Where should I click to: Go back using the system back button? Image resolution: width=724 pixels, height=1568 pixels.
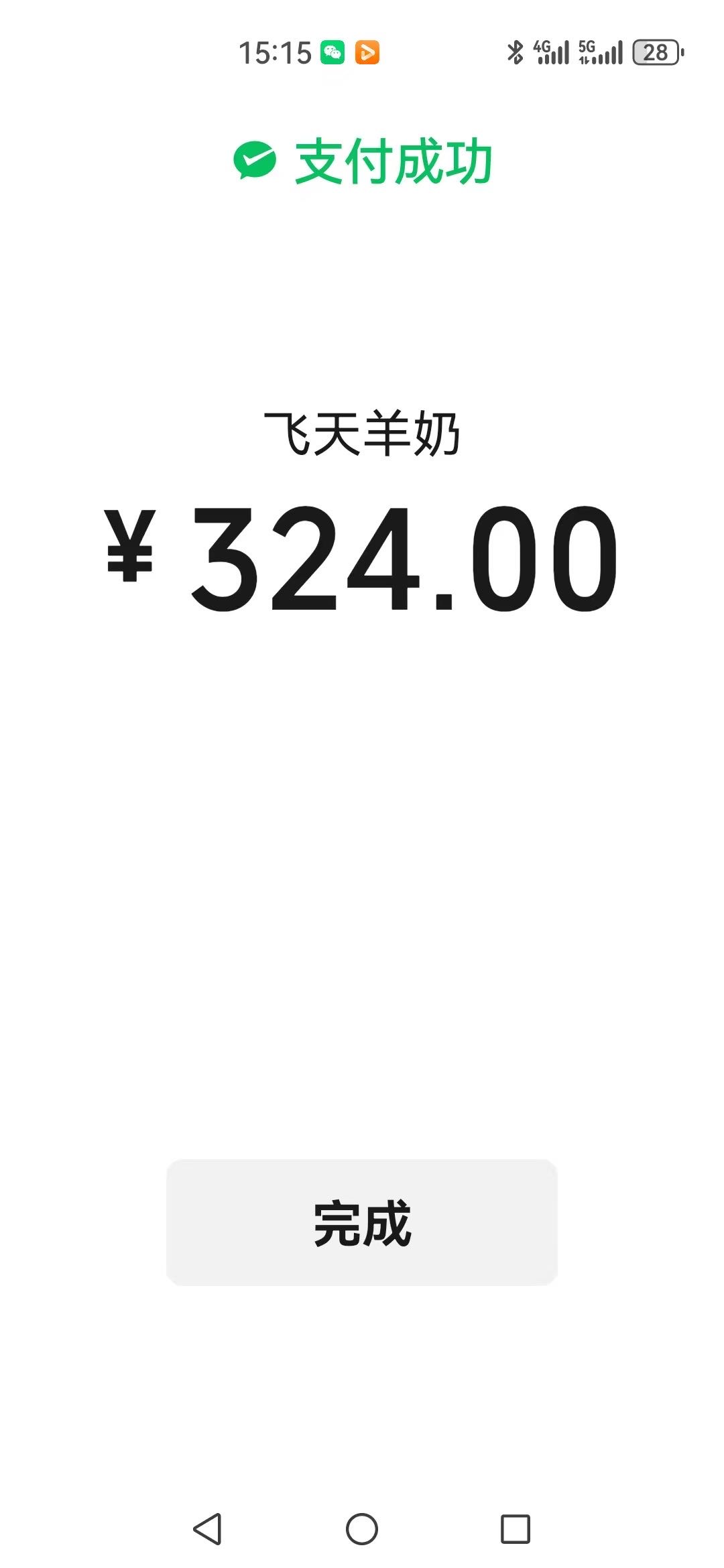tap(207, 1529)
